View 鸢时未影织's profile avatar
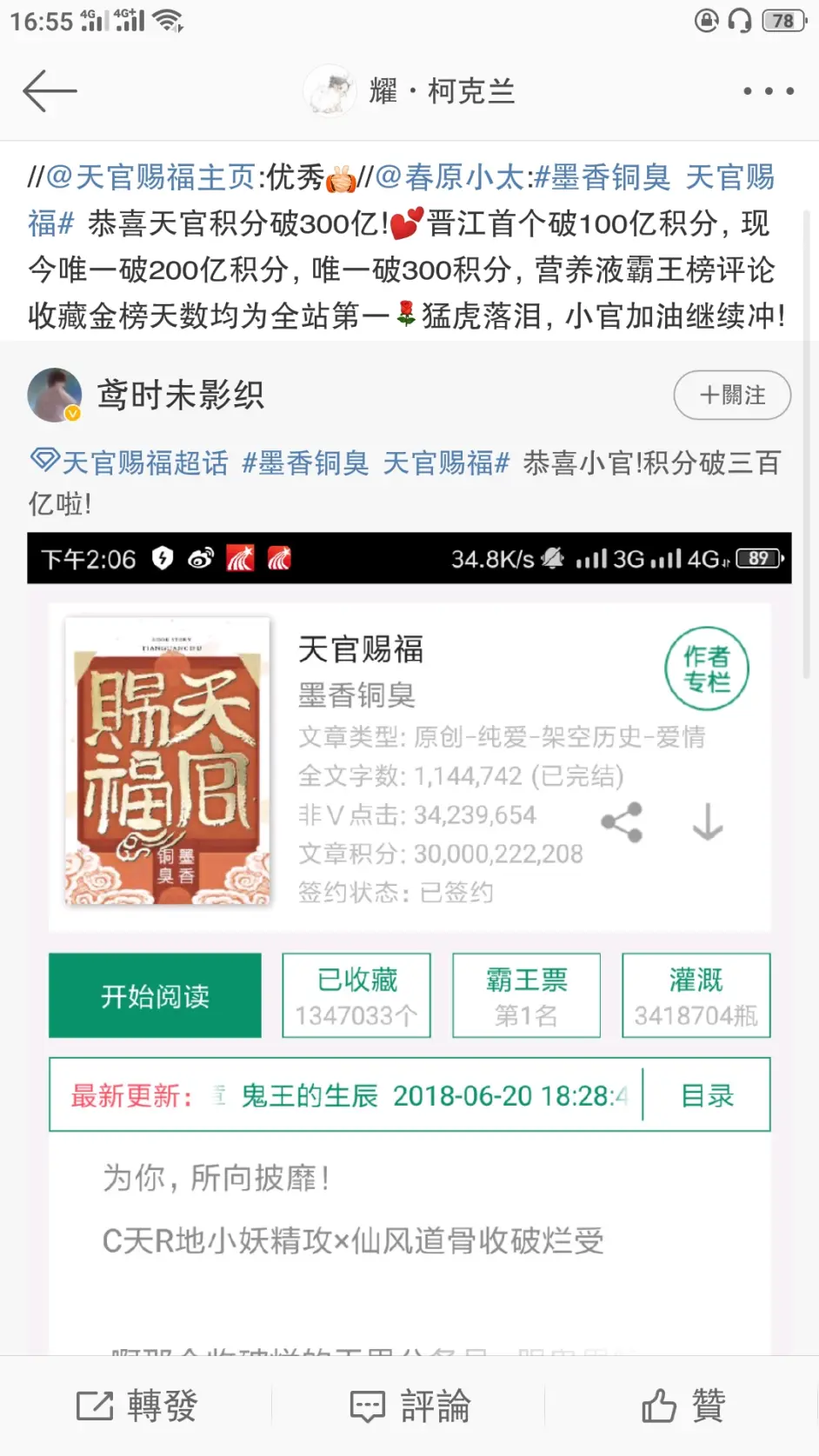This screenshot has width=819, height=1456. pos(55,395)
